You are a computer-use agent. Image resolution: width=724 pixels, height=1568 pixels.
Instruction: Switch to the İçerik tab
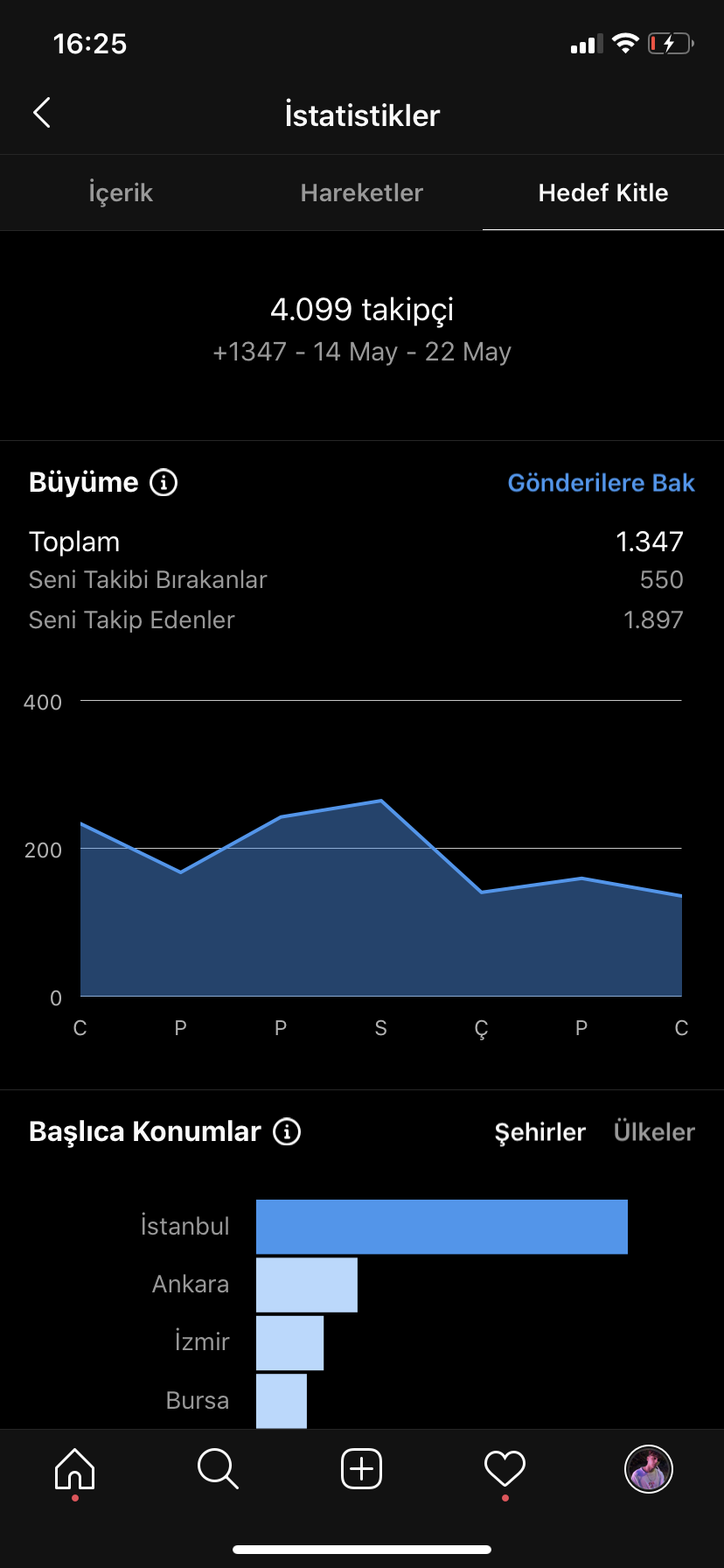(x=121, y=192)
